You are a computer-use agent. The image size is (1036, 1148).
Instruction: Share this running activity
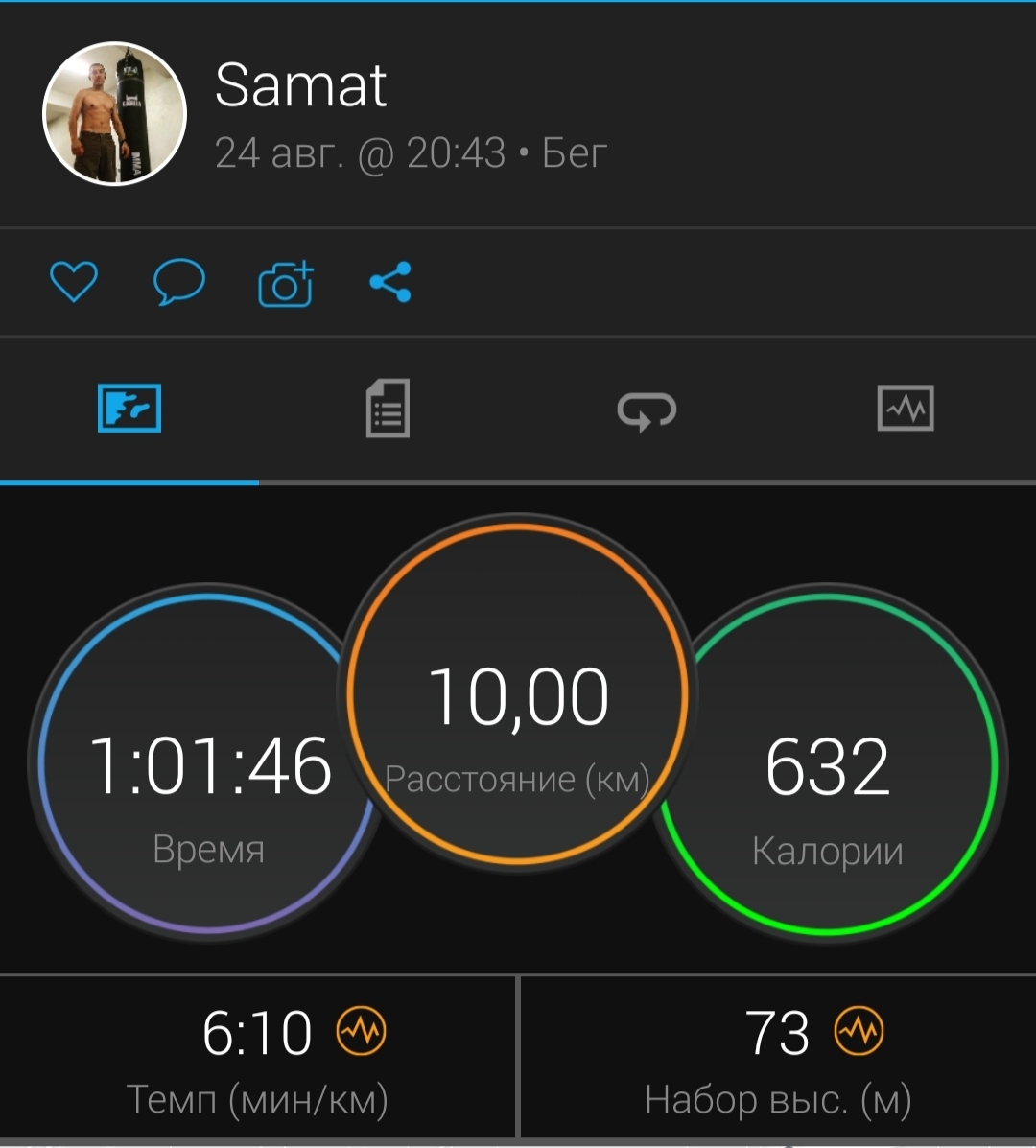(x=390, y=283)
